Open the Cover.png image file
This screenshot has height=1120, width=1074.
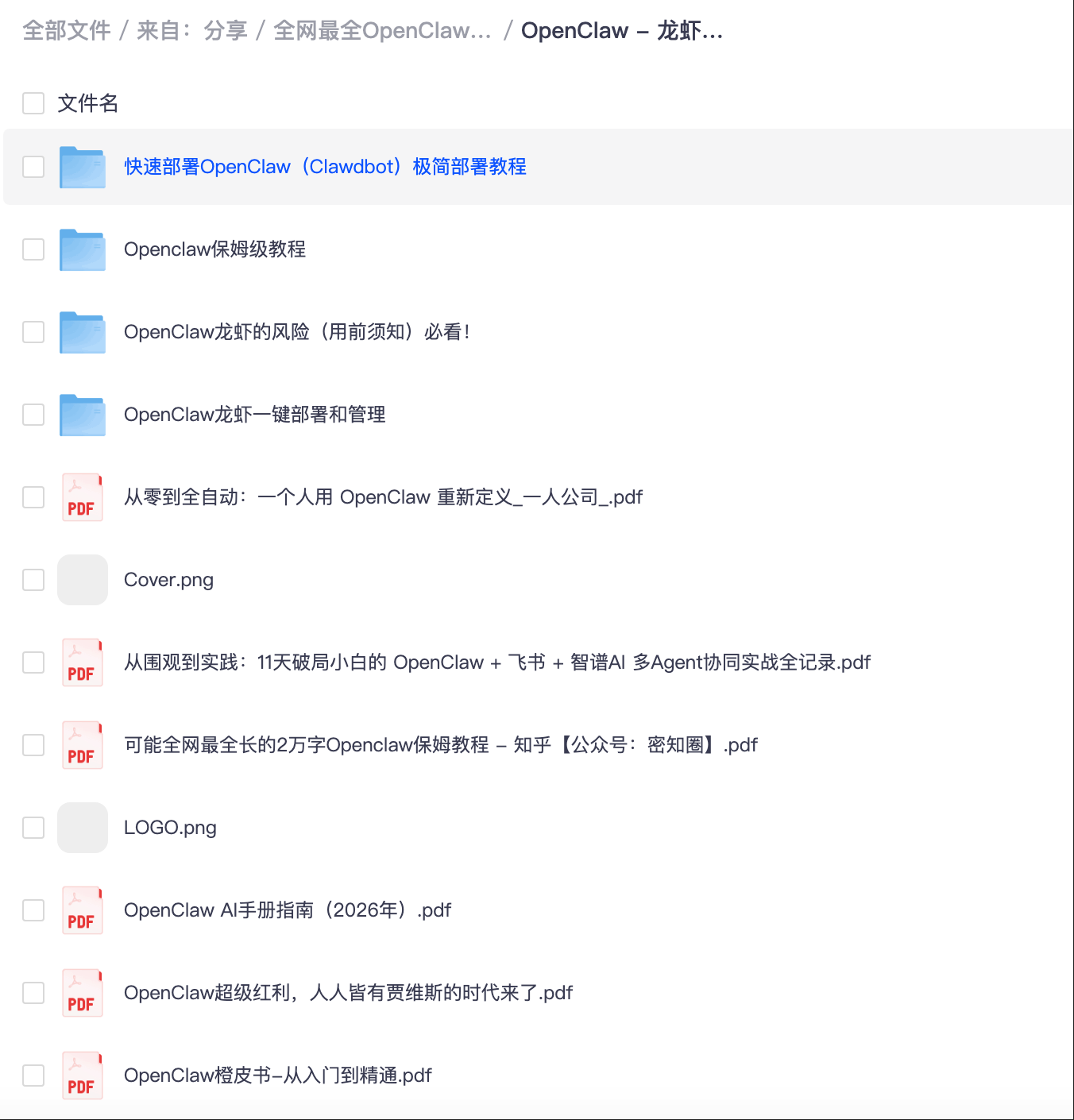168,580
